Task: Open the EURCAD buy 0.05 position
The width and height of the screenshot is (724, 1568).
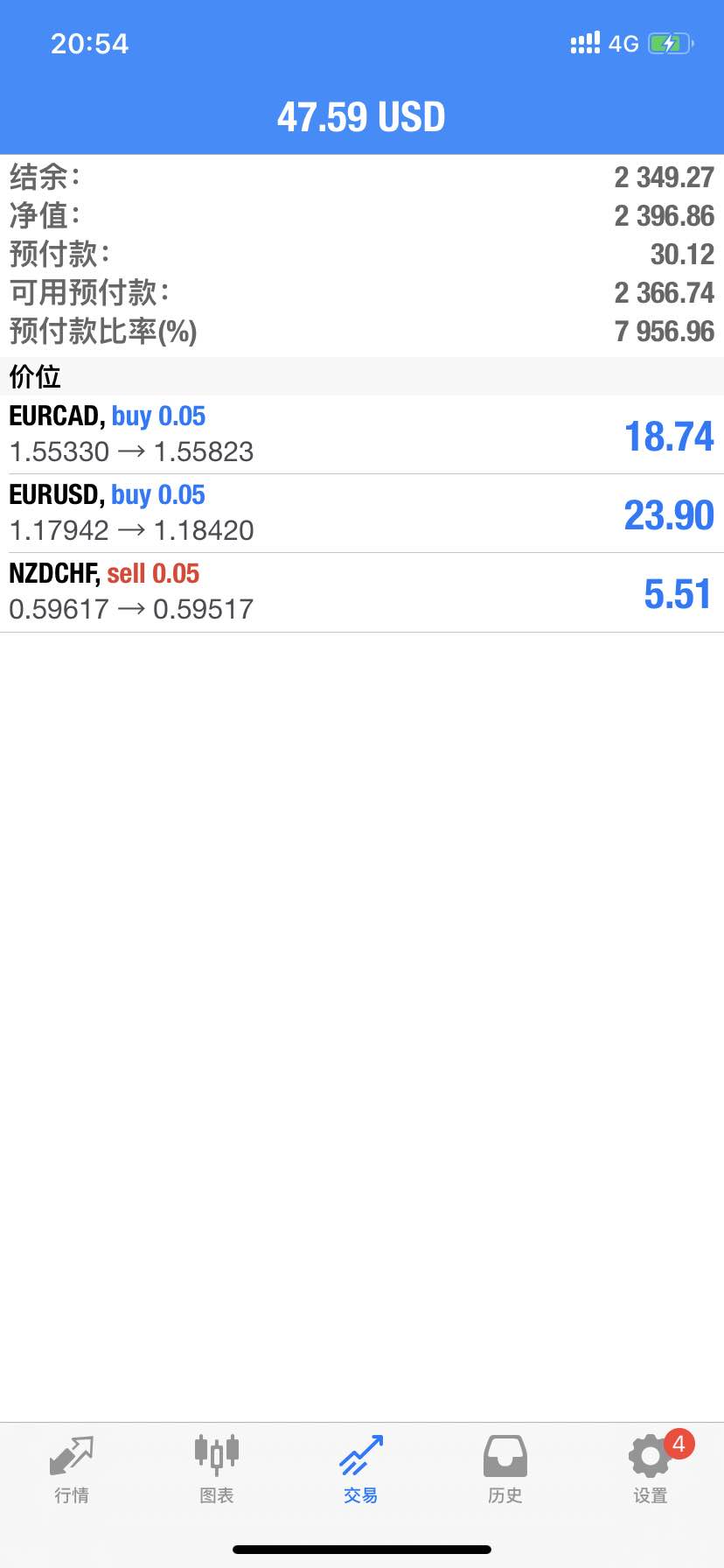Action: [362, 435]
